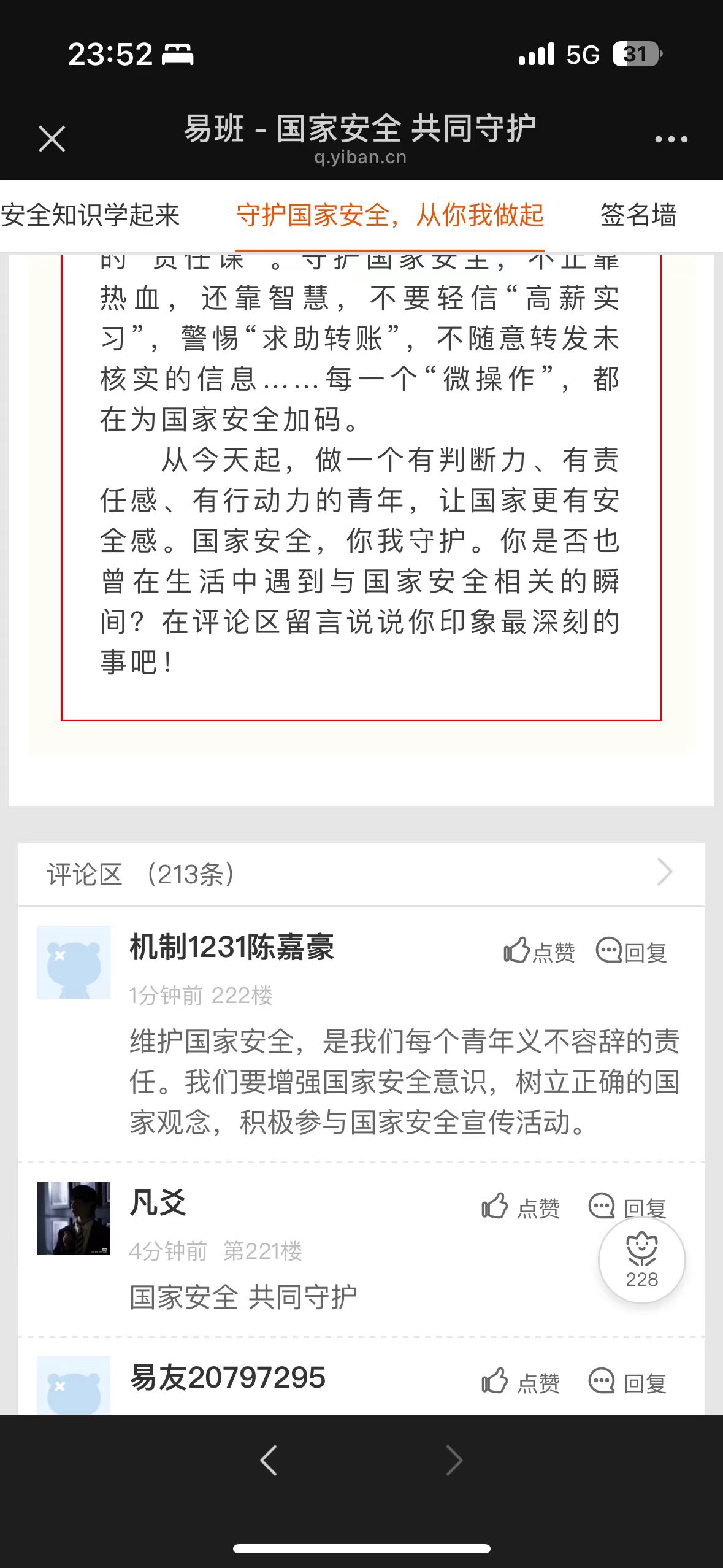The width and height of the screenshot is (723, 1568).
Task: Reply to 易友20797295's comment
Action: (627, 1382)
